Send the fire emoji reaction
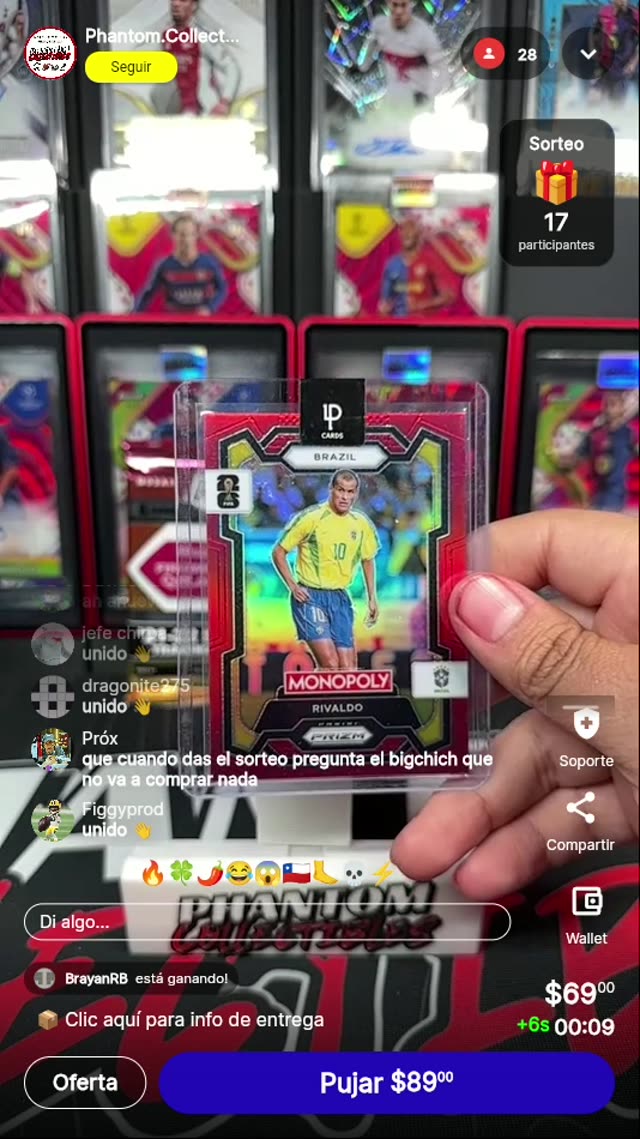The width and height of the screenshot is (640, 1139). tap(152, 874)
